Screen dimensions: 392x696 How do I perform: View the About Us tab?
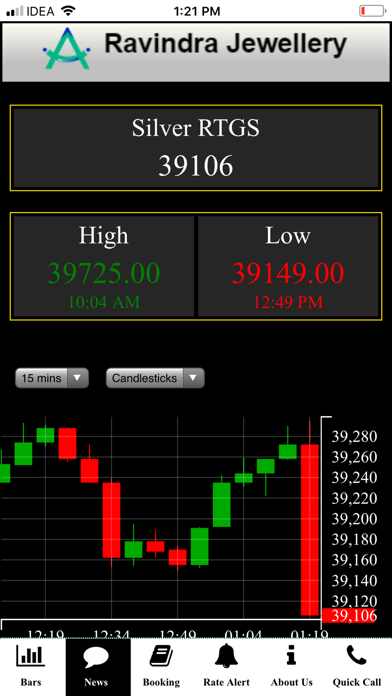(293, 667)
